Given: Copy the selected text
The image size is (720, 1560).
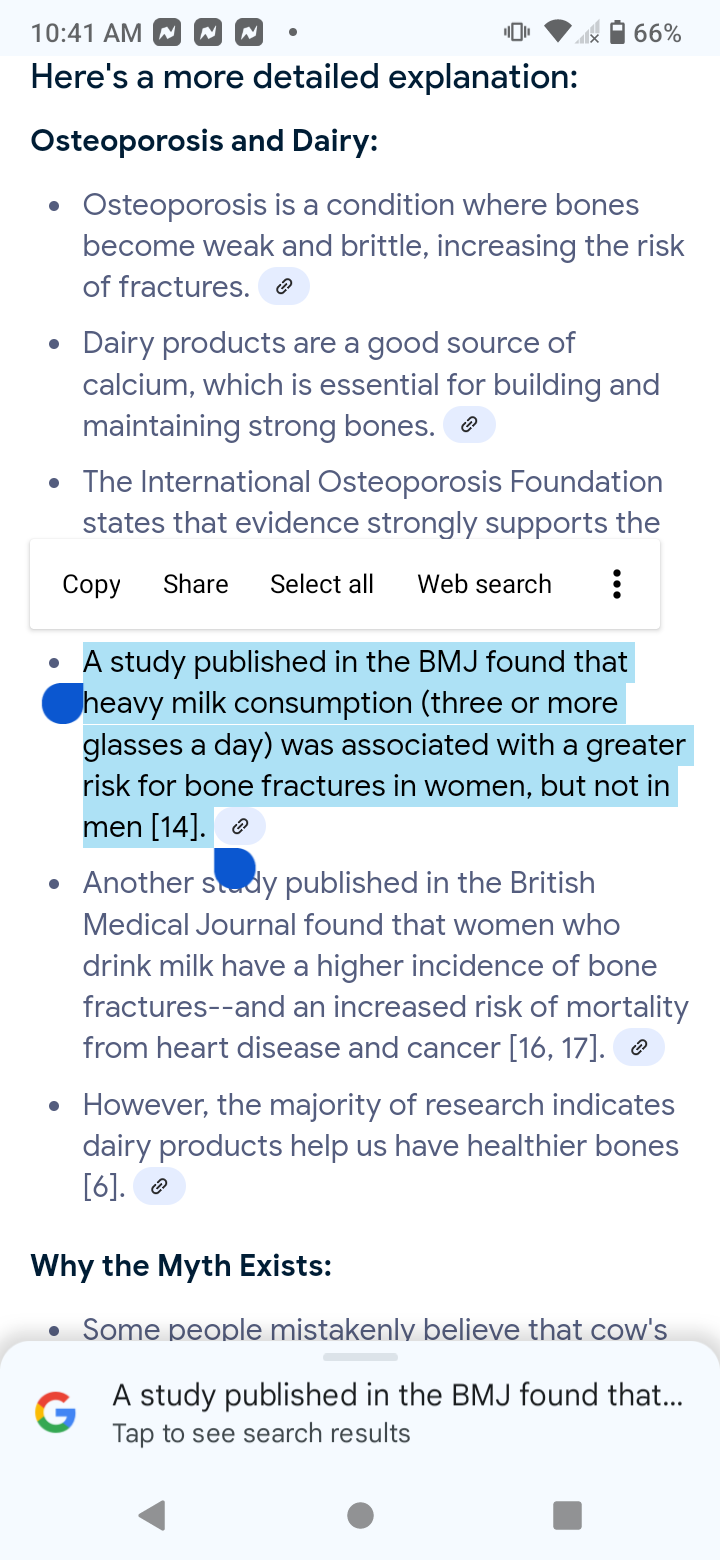Looking at the screenshot, I should point(91,585).
